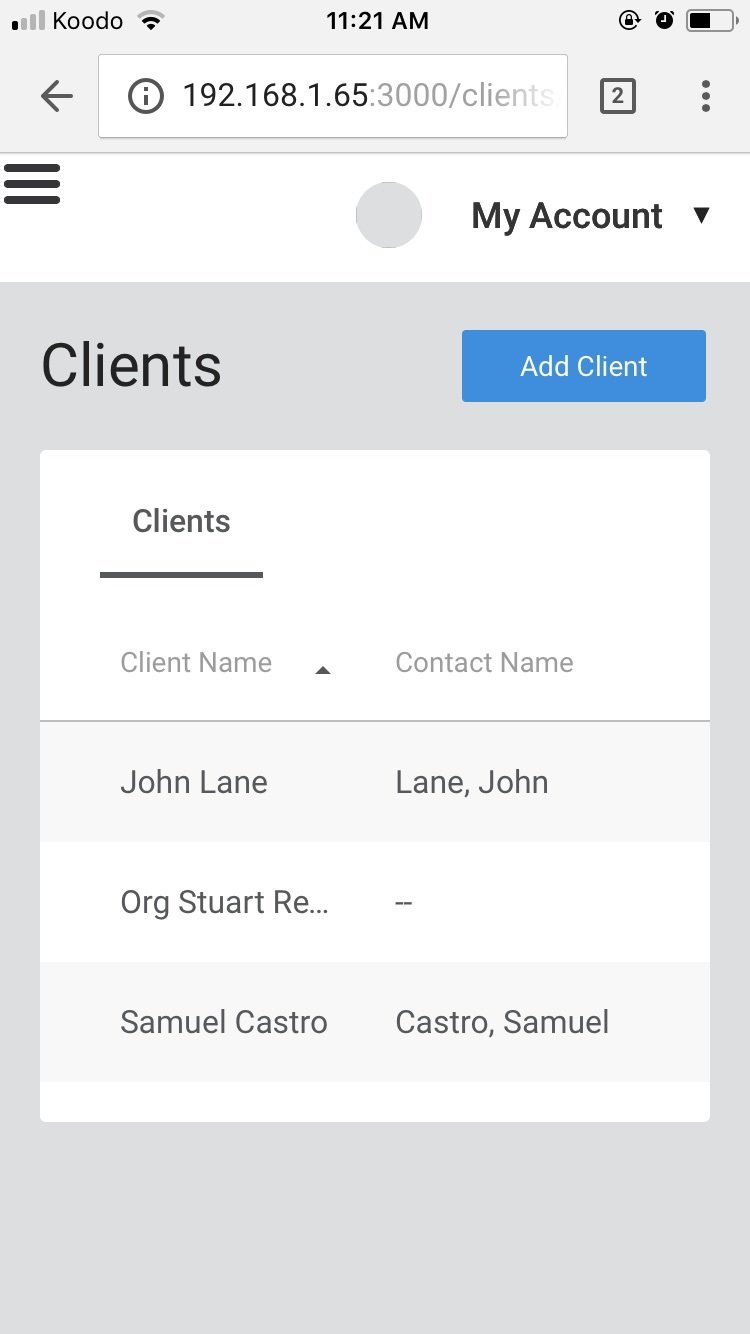Sort by Contact Name column
The width and height of the screenshot is (750, 1334).
484,663
